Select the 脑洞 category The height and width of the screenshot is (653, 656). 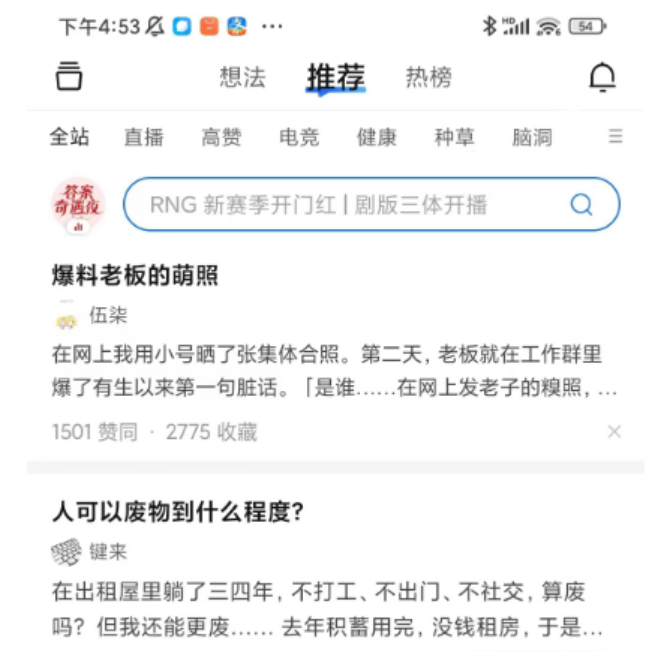(532, 137)
